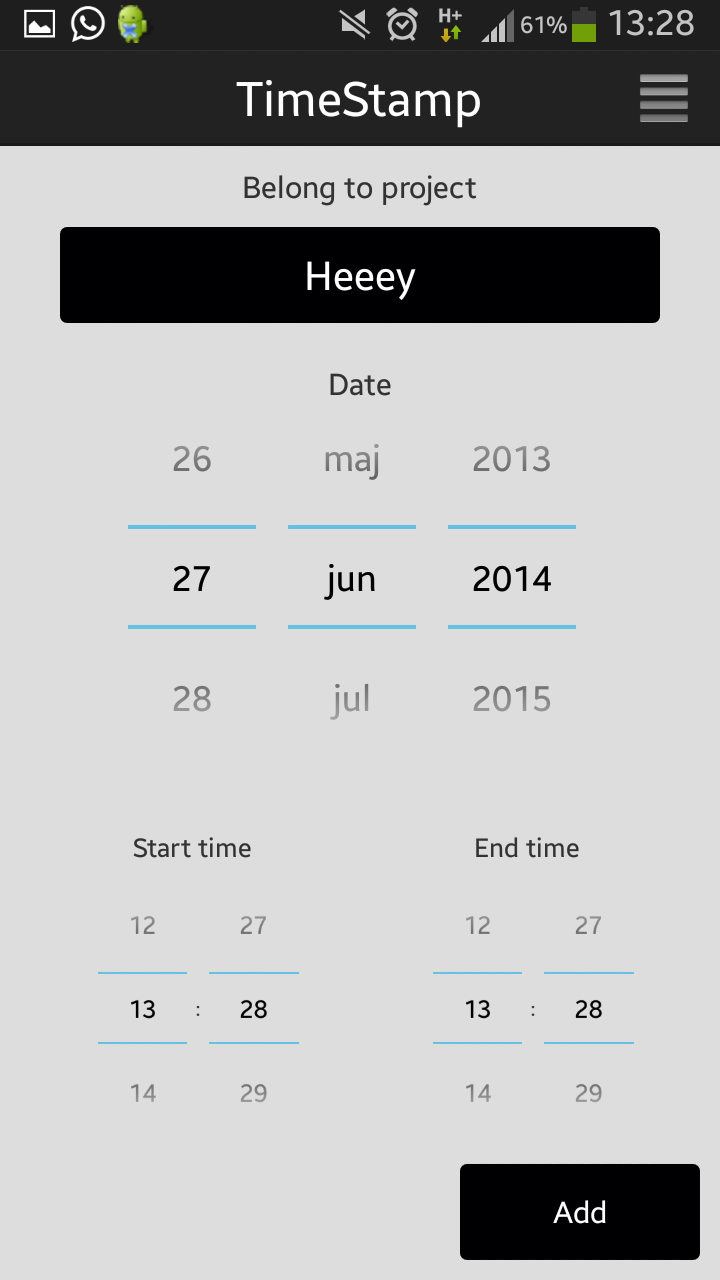Set End time hour to 14
The height and width of the screenshot is (1280, 720).
[478, 1093]
